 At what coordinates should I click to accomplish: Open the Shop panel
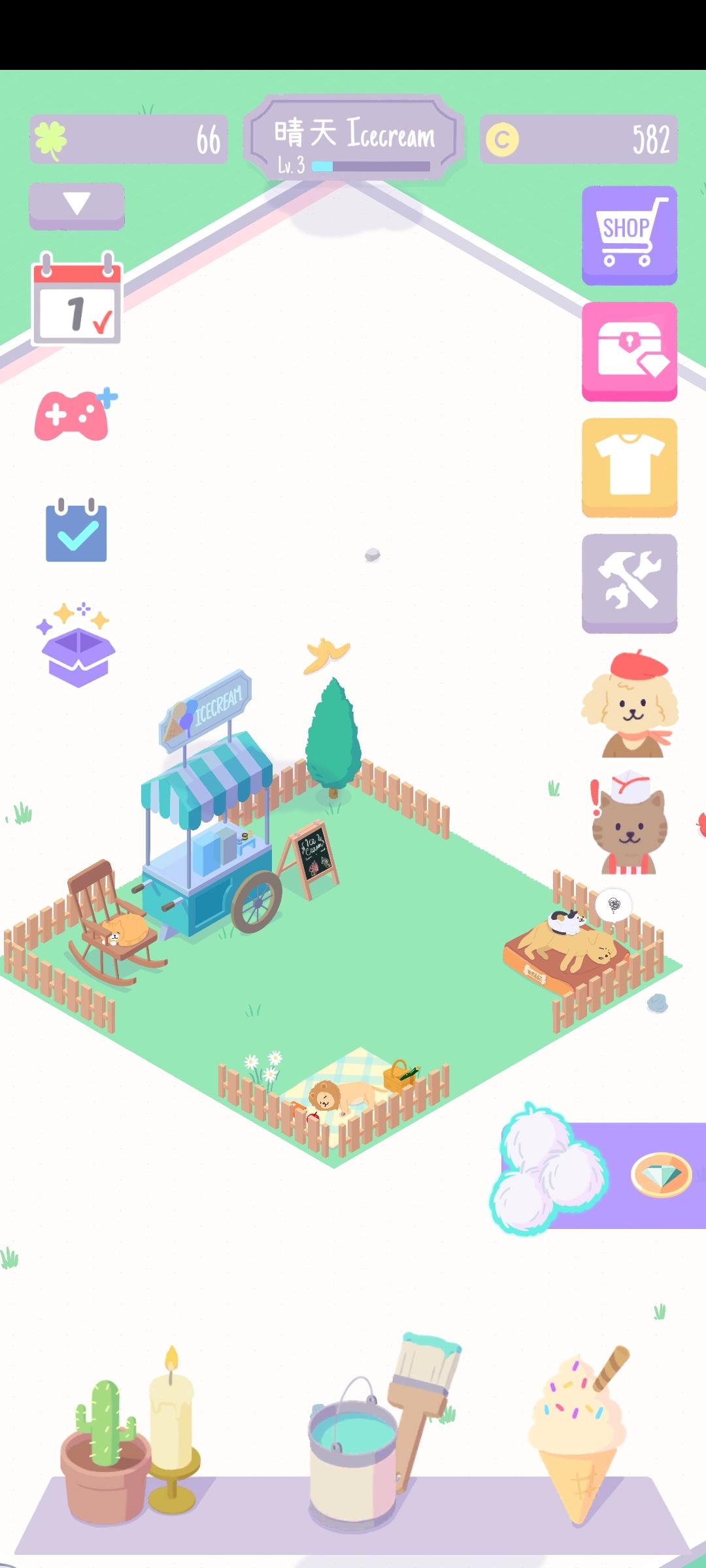pos(628,235)
